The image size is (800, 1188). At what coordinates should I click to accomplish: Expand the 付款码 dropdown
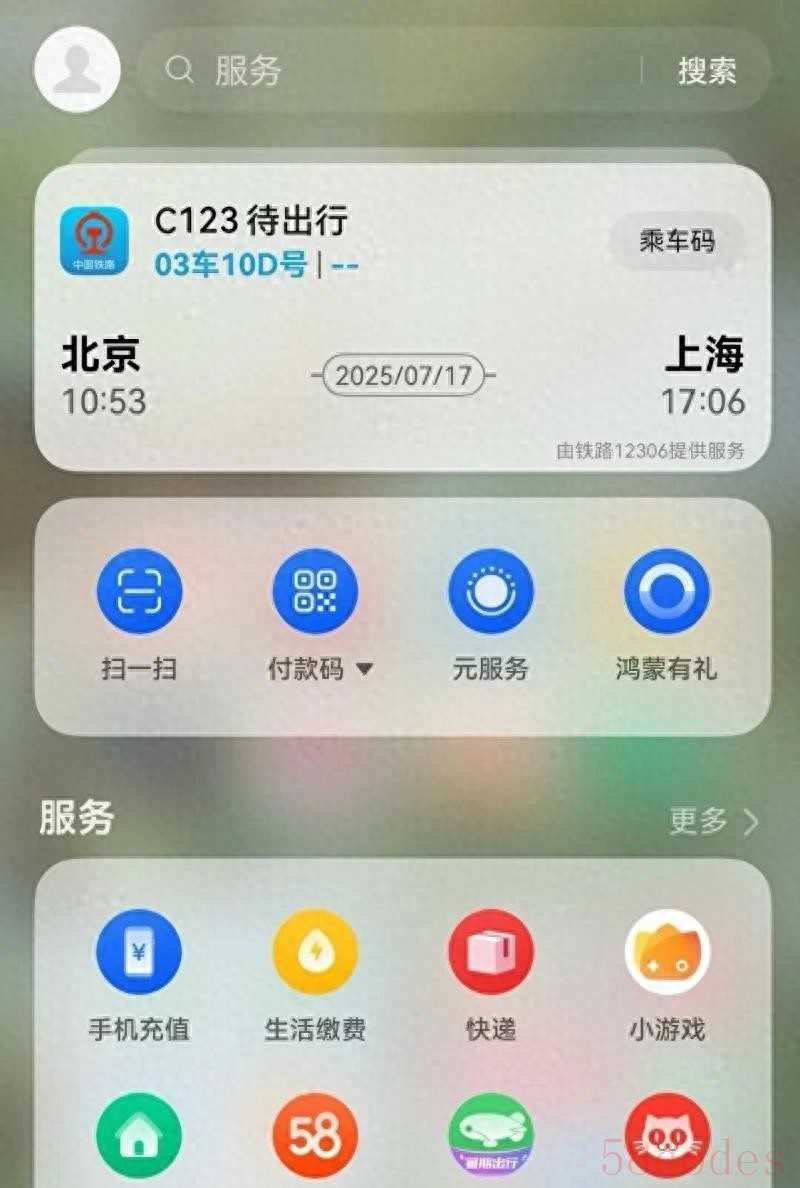tap(364, 670)
